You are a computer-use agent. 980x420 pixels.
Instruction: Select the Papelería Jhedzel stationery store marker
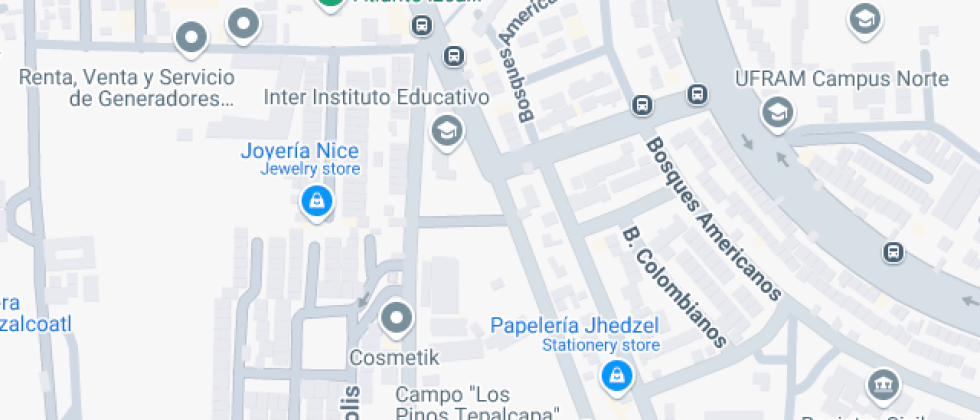tap(617, 375)
